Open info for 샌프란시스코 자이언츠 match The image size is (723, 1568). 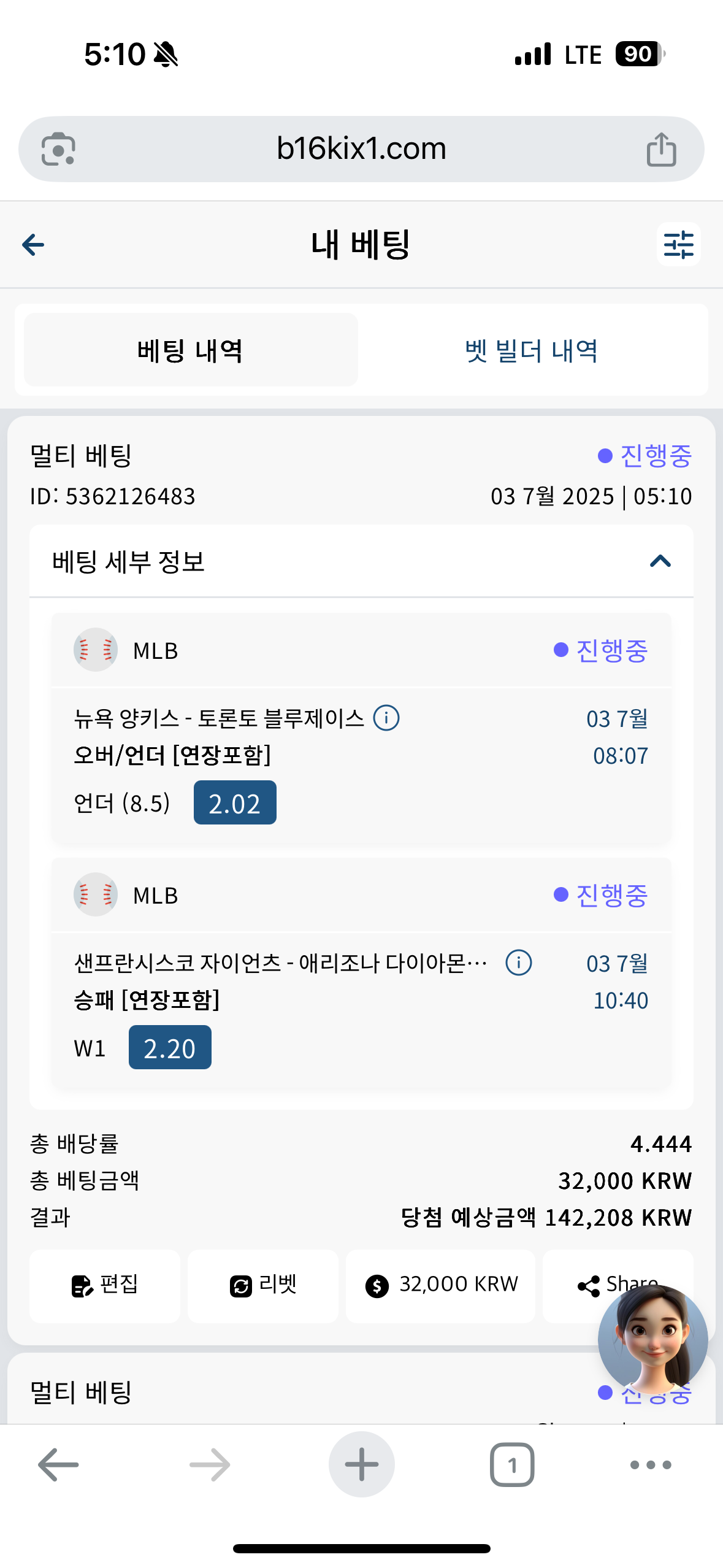pos(519,963)
